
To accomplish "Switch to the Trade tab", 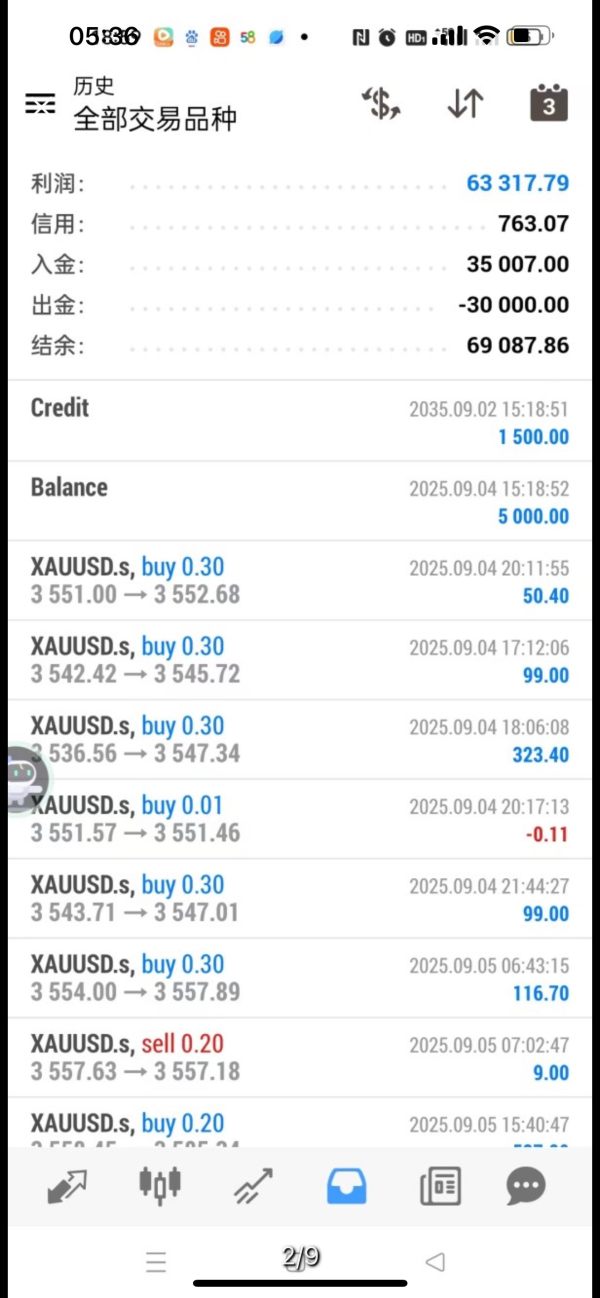I will click(254, 1186).
